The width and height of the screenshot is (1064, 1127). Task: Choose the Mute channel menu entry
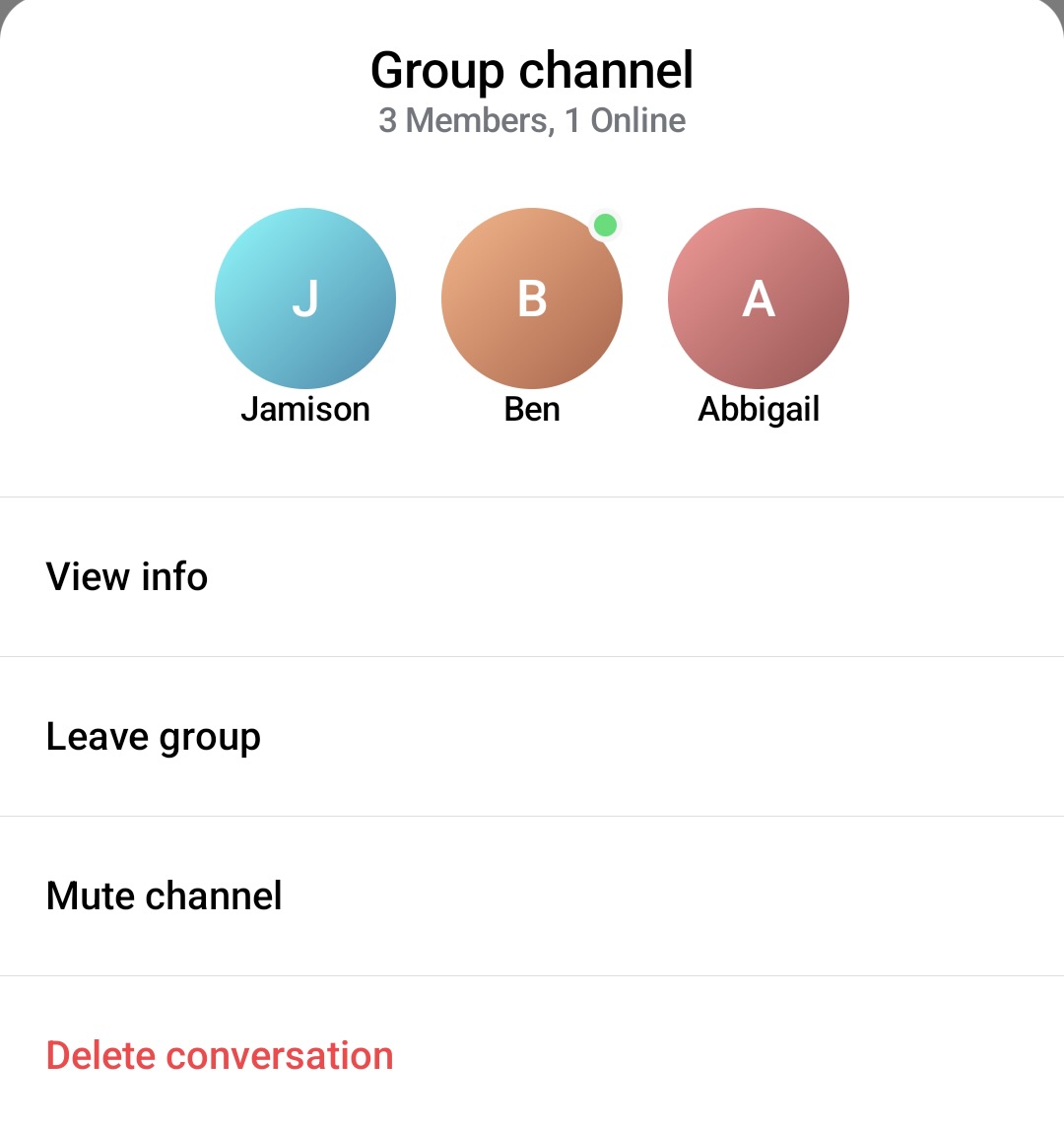164,895
